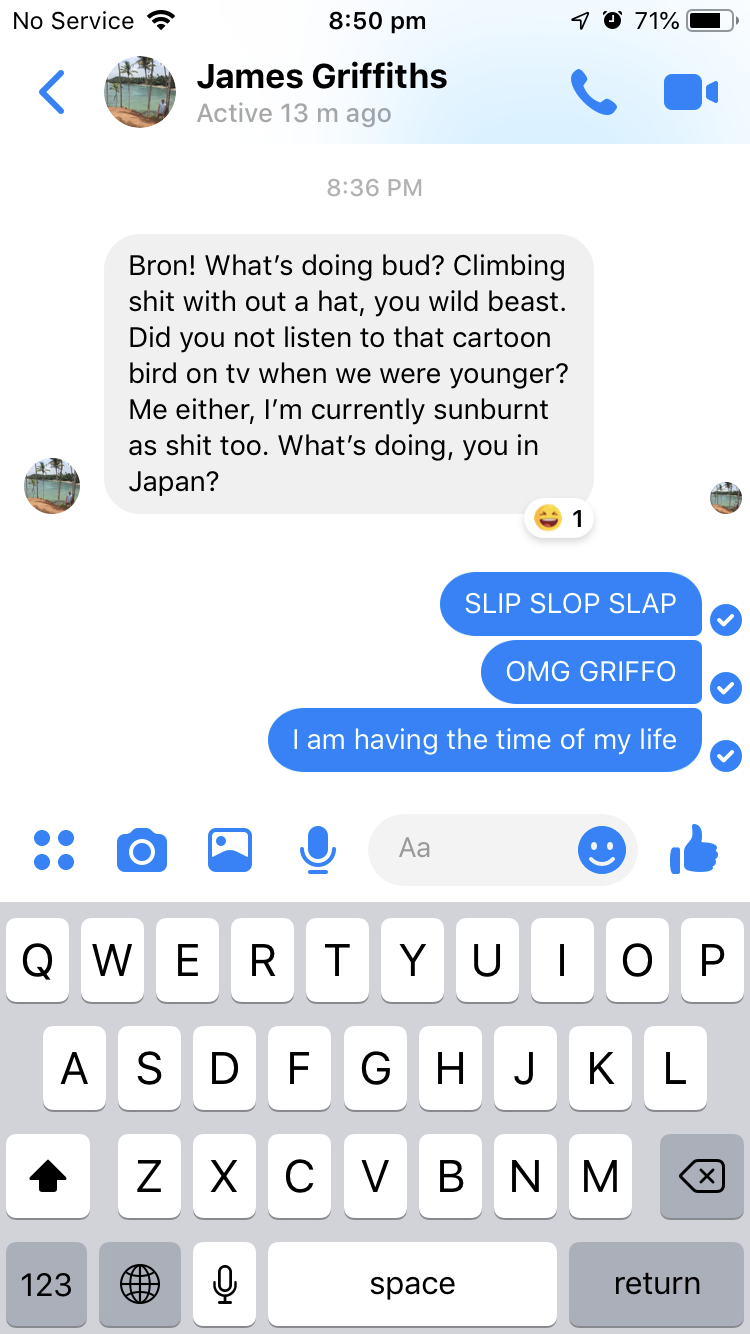Open the photo gallery picker

click(230, 850)
